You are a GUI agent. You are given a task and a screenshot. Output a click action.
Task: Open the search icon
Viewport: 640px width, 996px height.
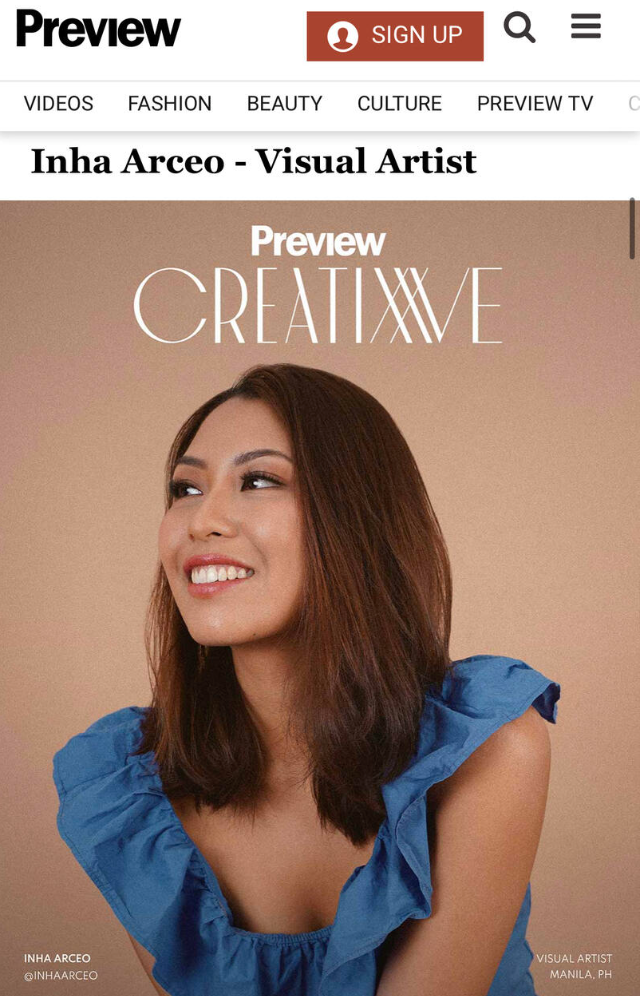click(x=519, y=28)
